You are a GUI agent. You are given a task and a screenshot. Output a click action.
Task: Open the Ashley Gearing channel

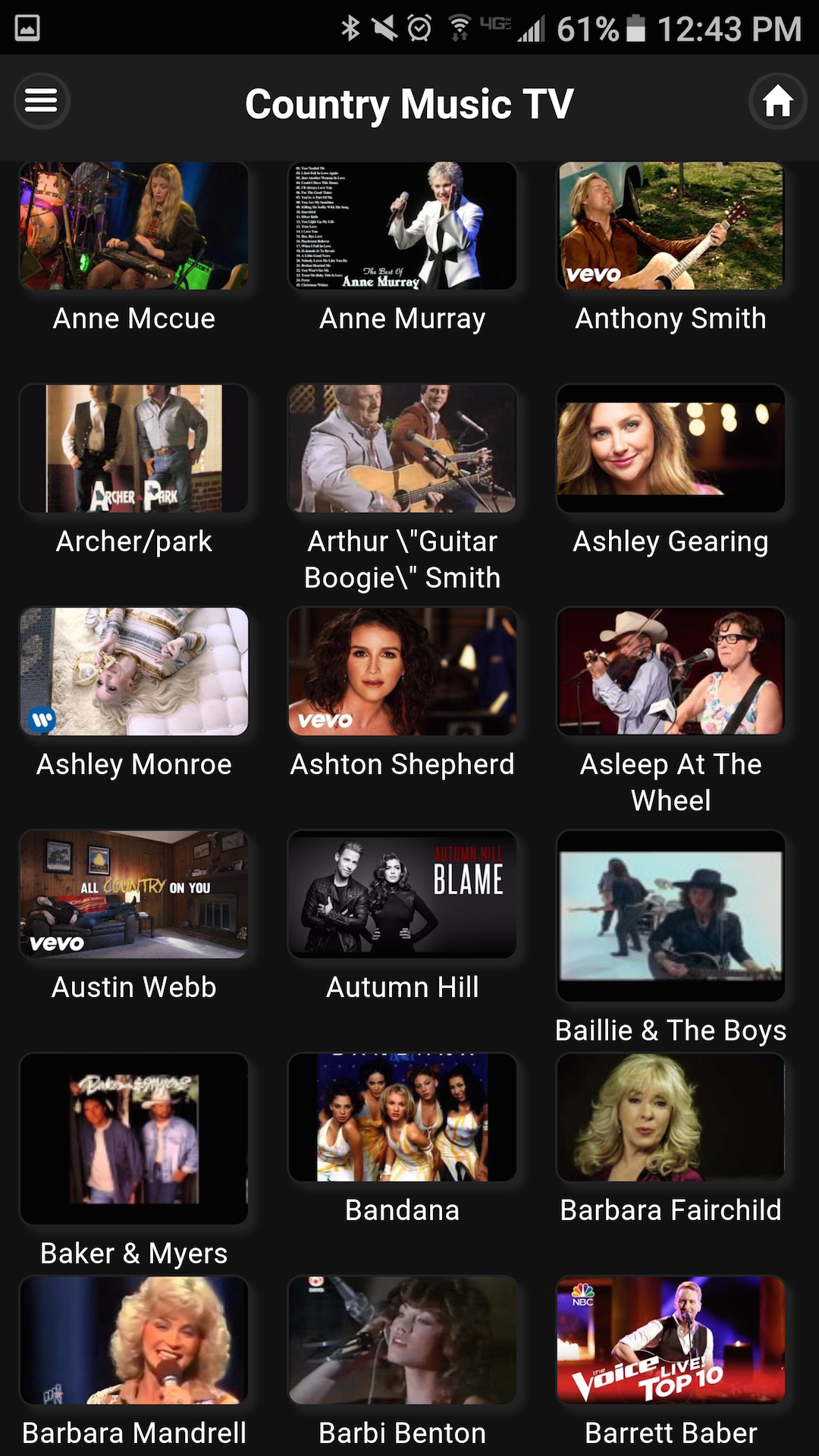tap(670, 448)
